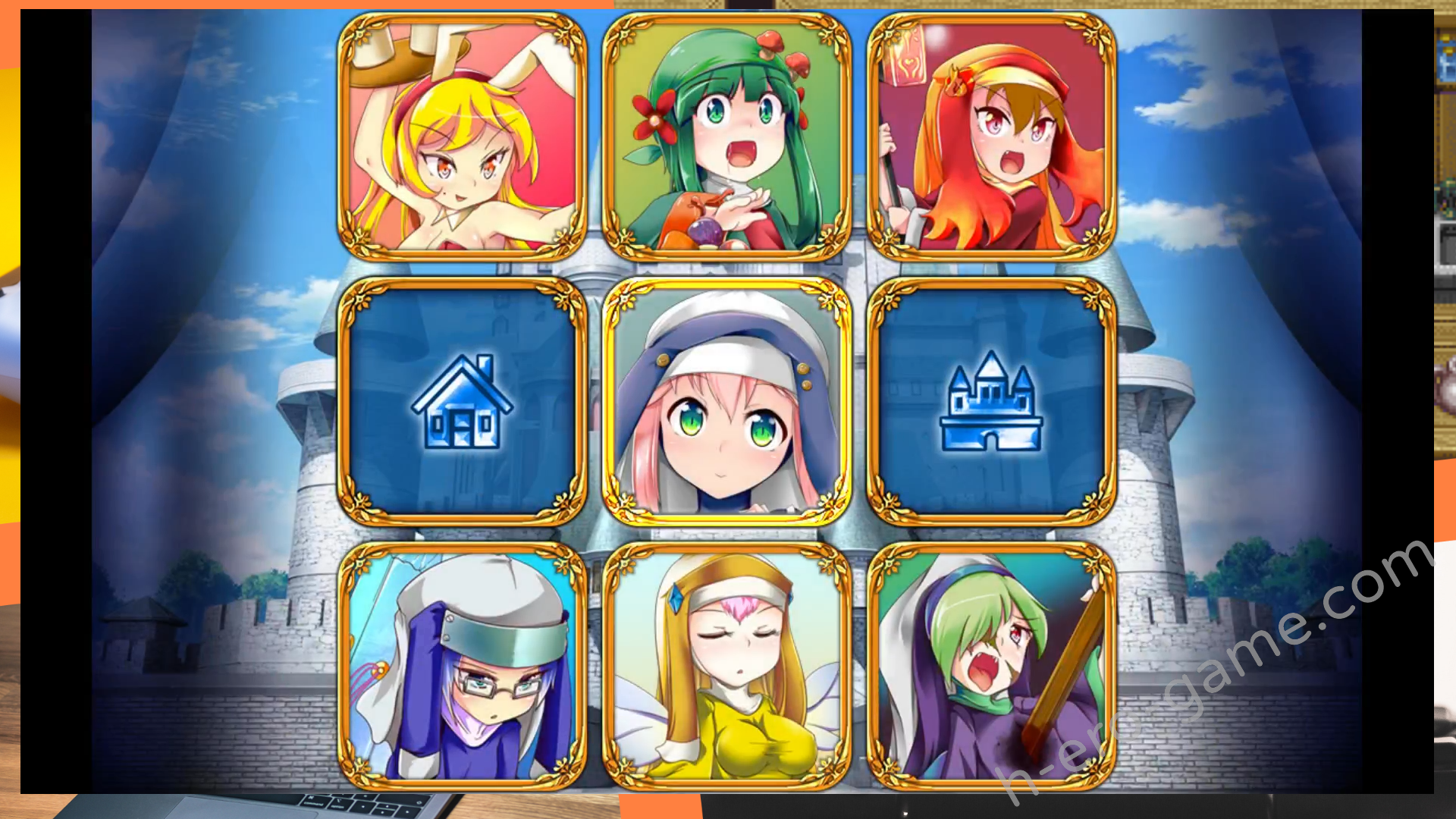This screenshot has height=819, width=1456.
Task: Choose the blue-haired nun with glasses
Action: [462, 666]
